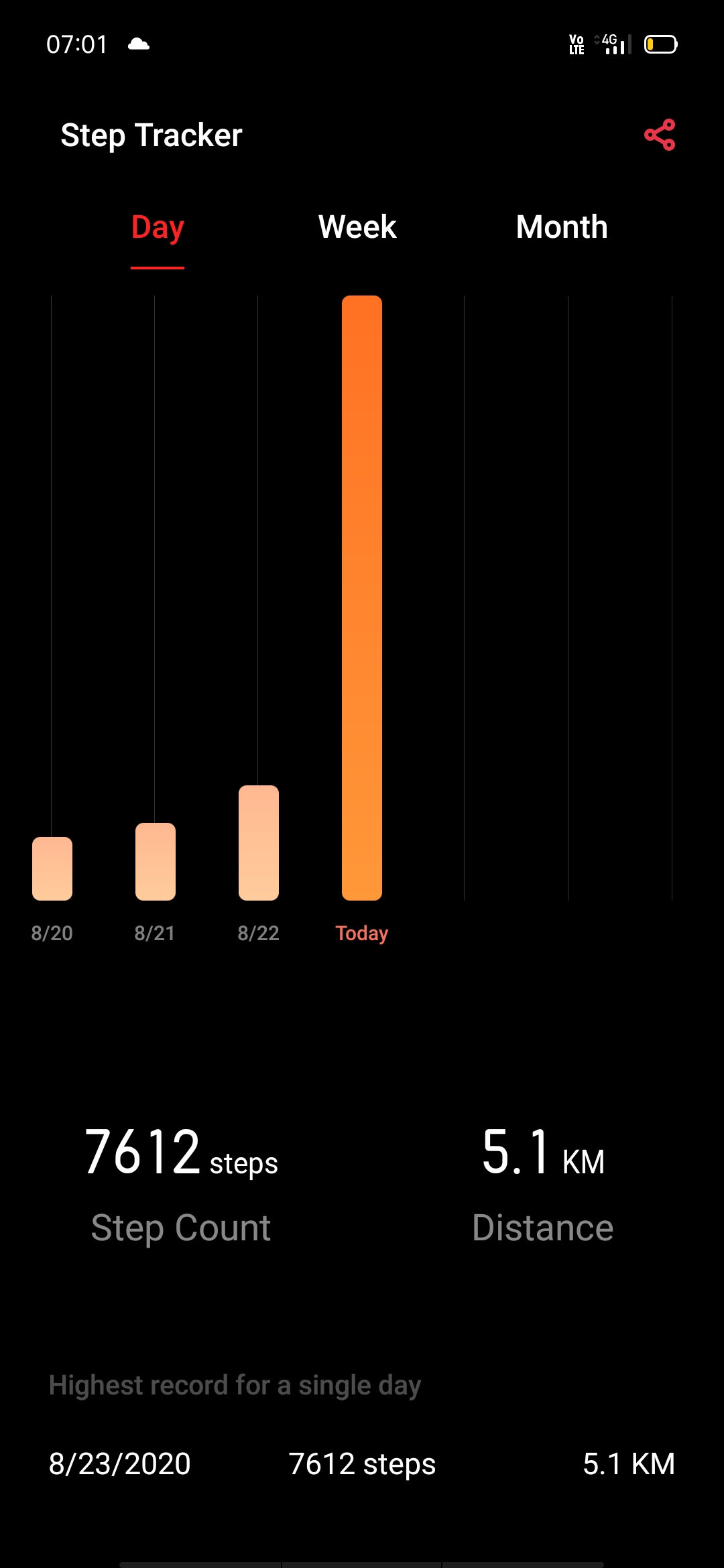The width and height of the screenshot is (724, 1568).
Task: Select the 8/20 bar in chart
Action: (x=52, y=868)
